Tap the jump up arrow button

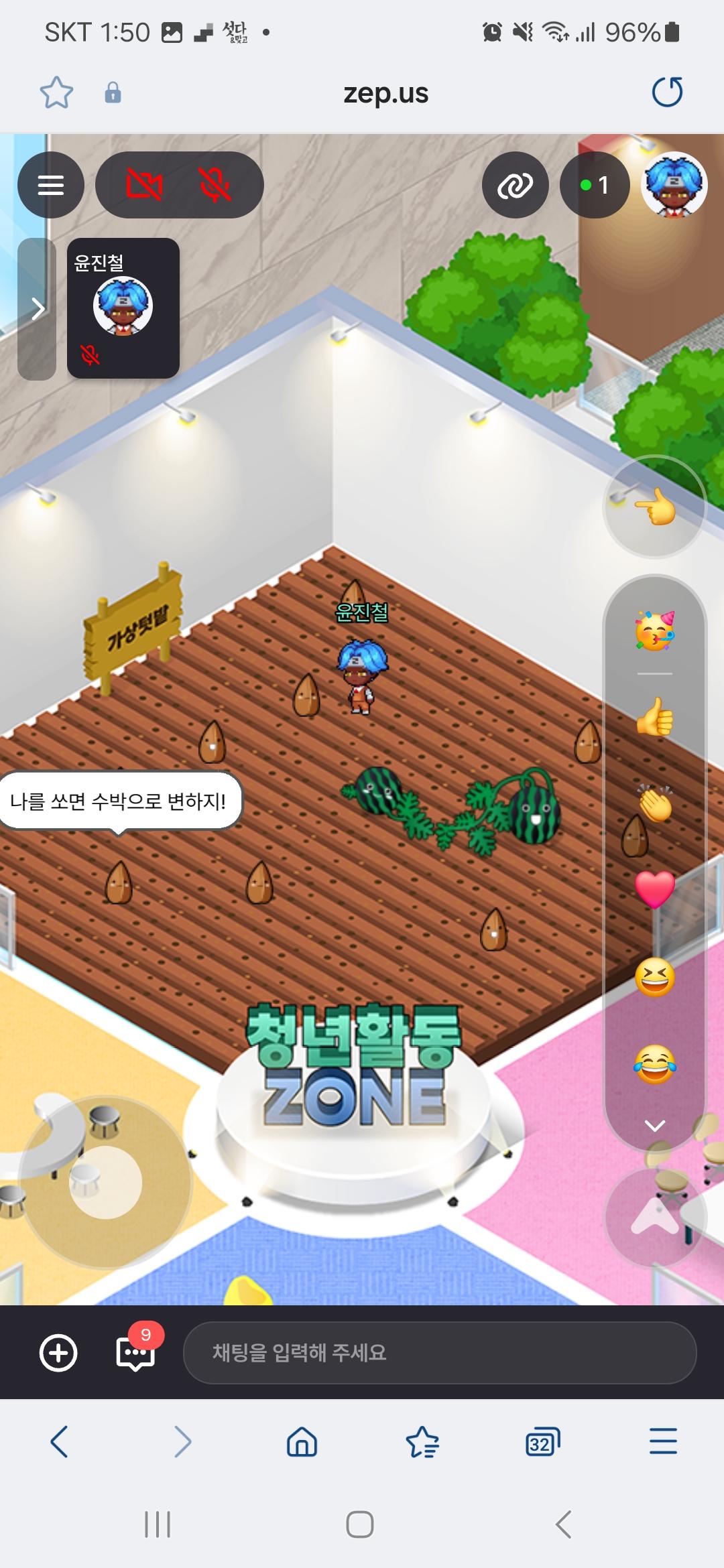point(655,1217)
